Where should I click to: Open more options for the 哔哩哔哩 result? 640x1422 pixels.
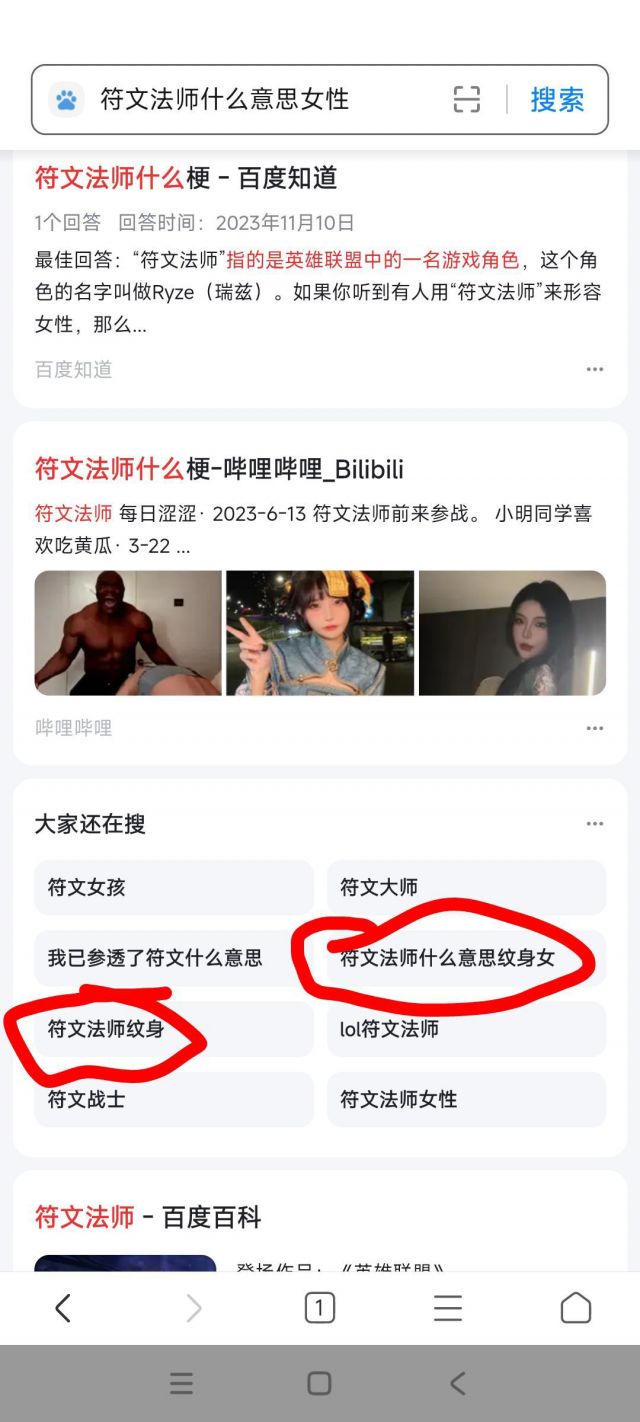click(595, 728)
